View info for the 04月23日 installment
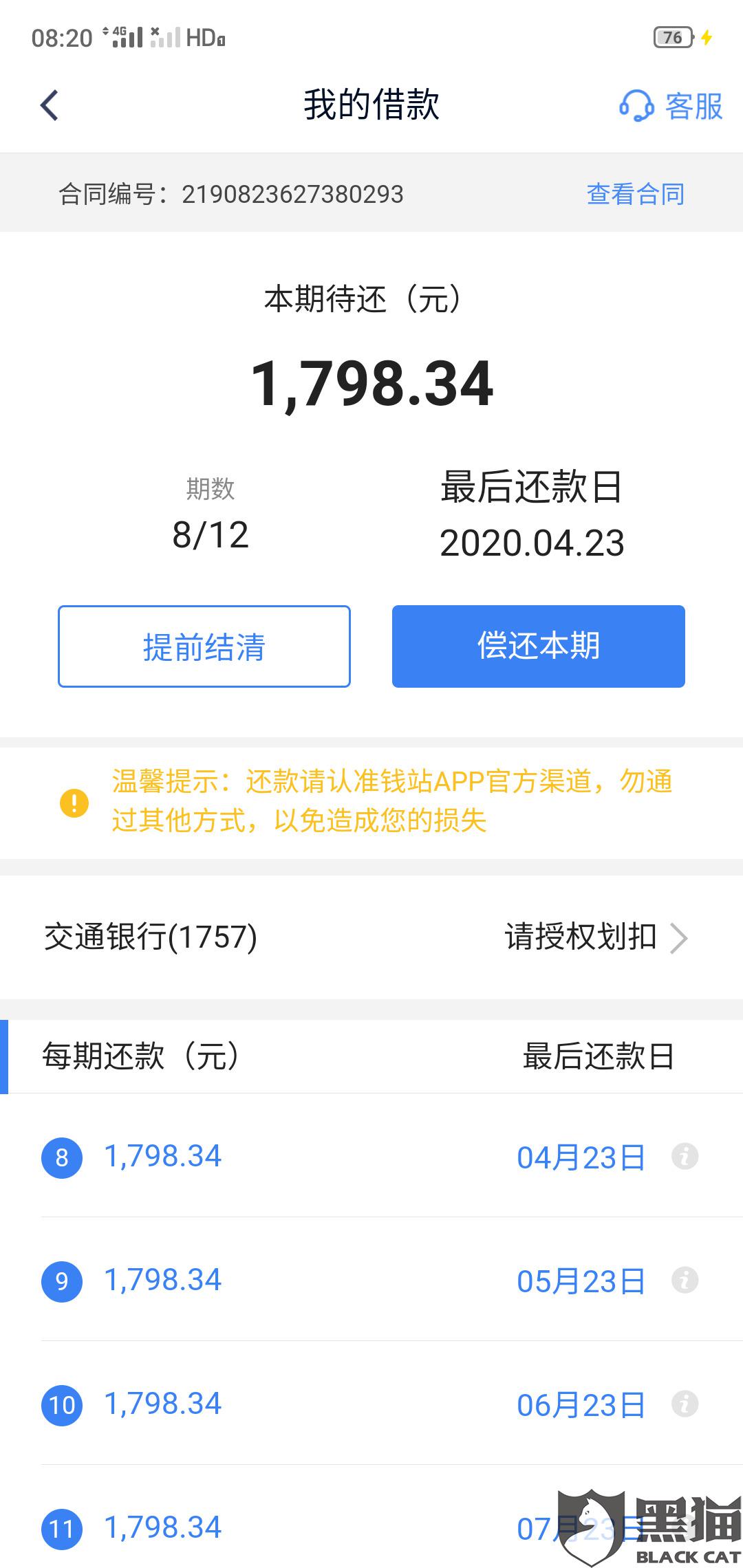This screenshot has height=1568, width=743. 685,1156
